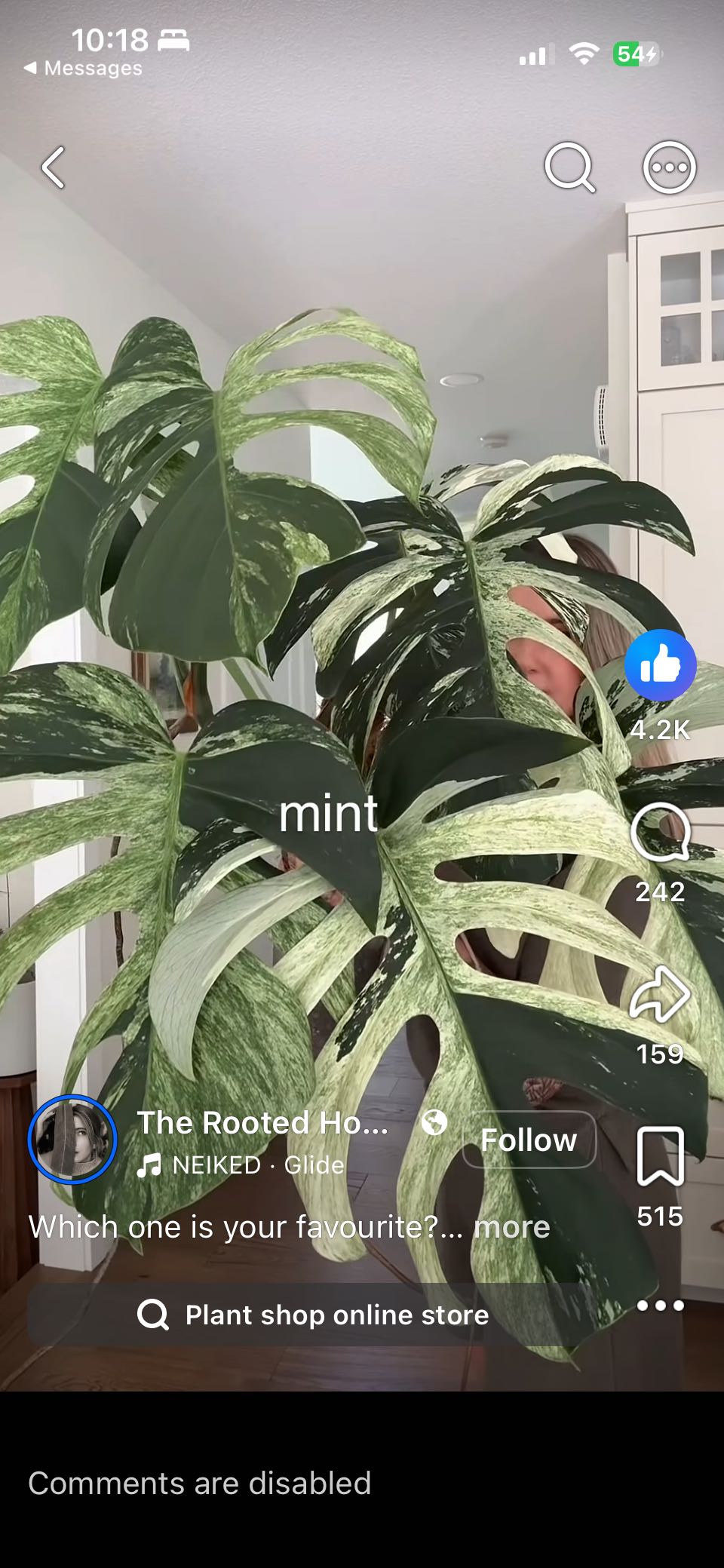Share this reel with the arrow icon
This screenshot has height=1568, width=724.
pos(660,993)
